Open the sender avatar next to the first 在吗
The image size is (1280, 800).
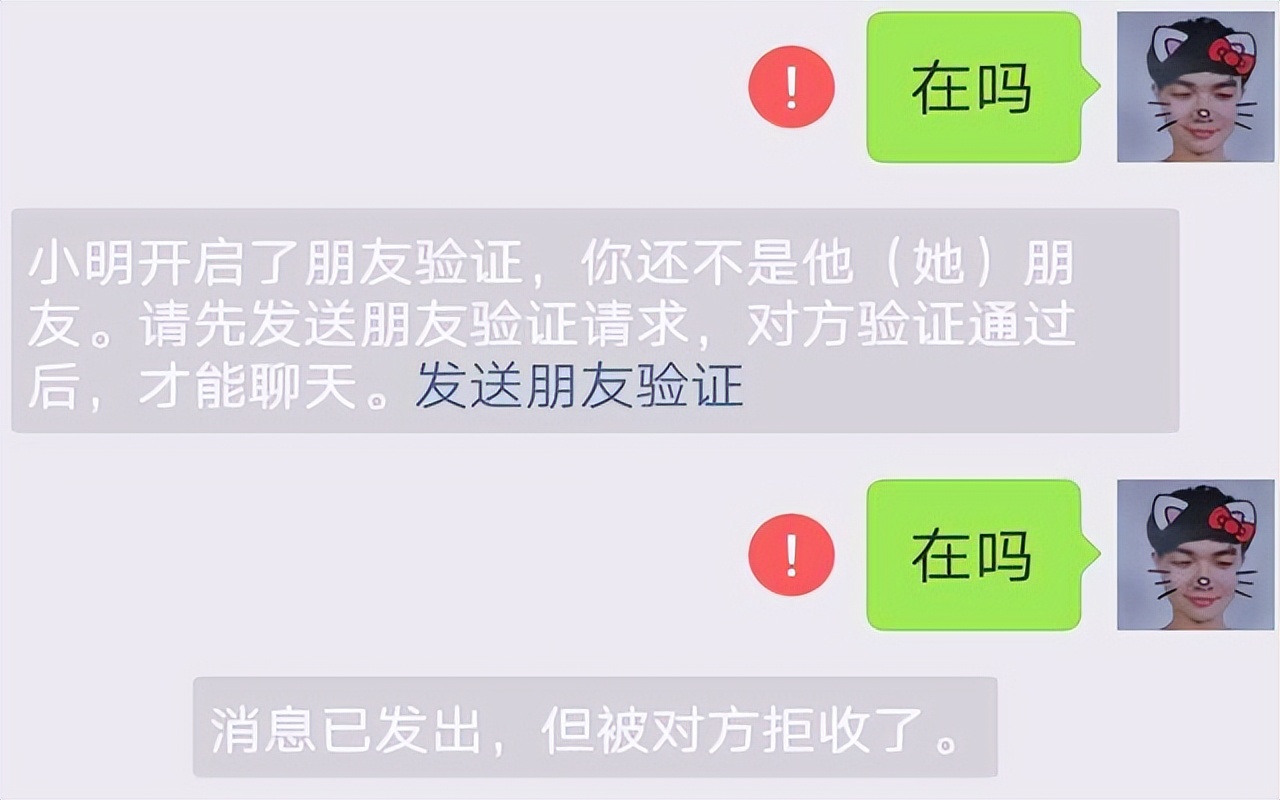coord(1195,87)
